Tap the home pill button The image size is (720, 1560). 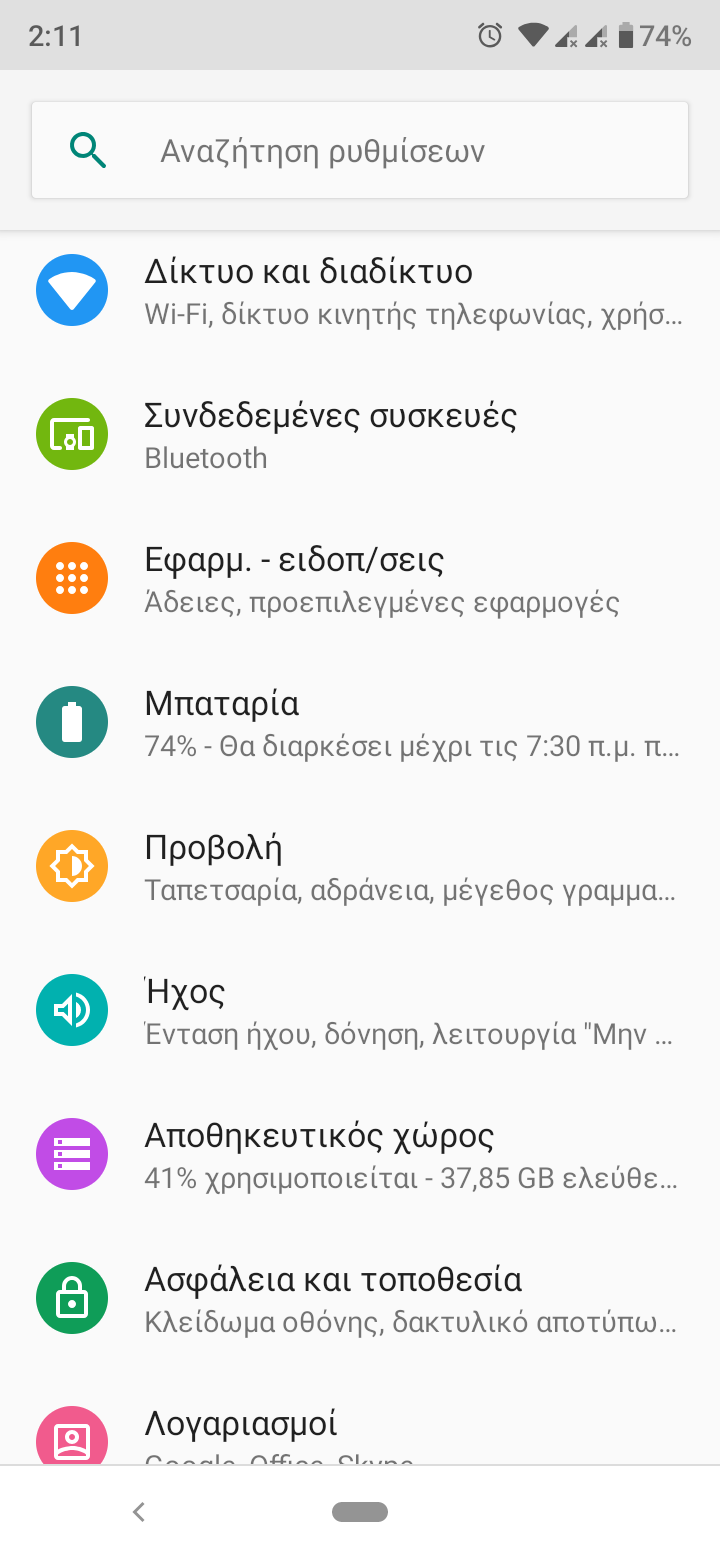(x=360, y=1512)
